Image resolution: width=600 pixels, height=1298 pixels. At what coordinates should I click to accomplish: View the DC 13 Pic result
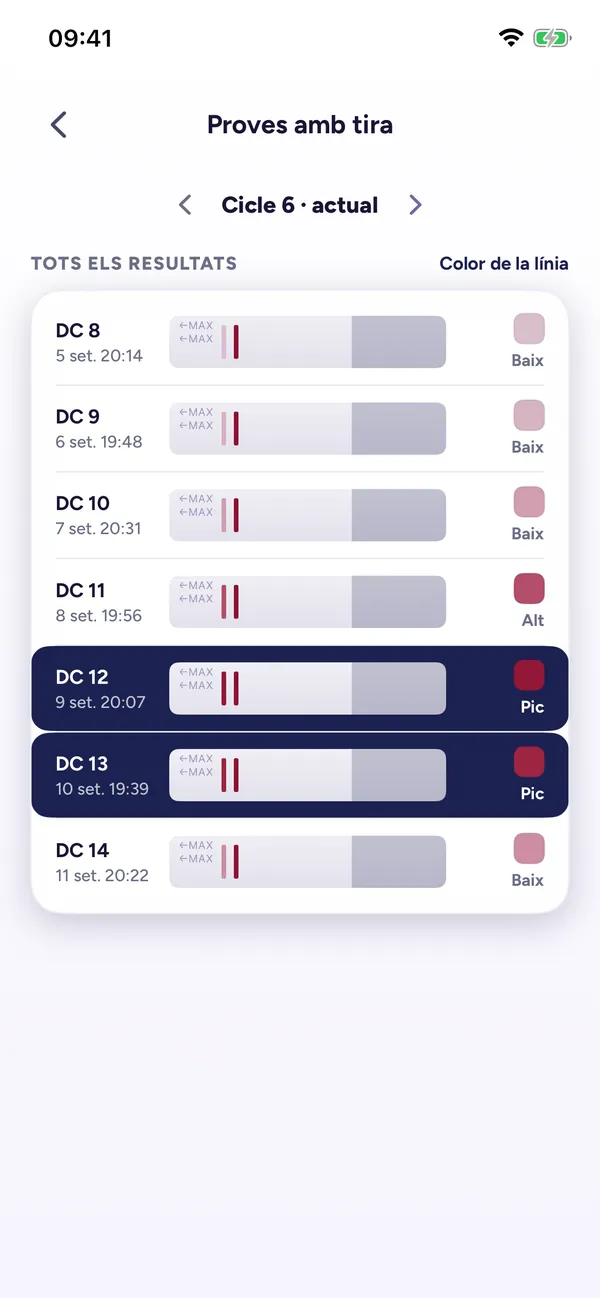[300, 775]
